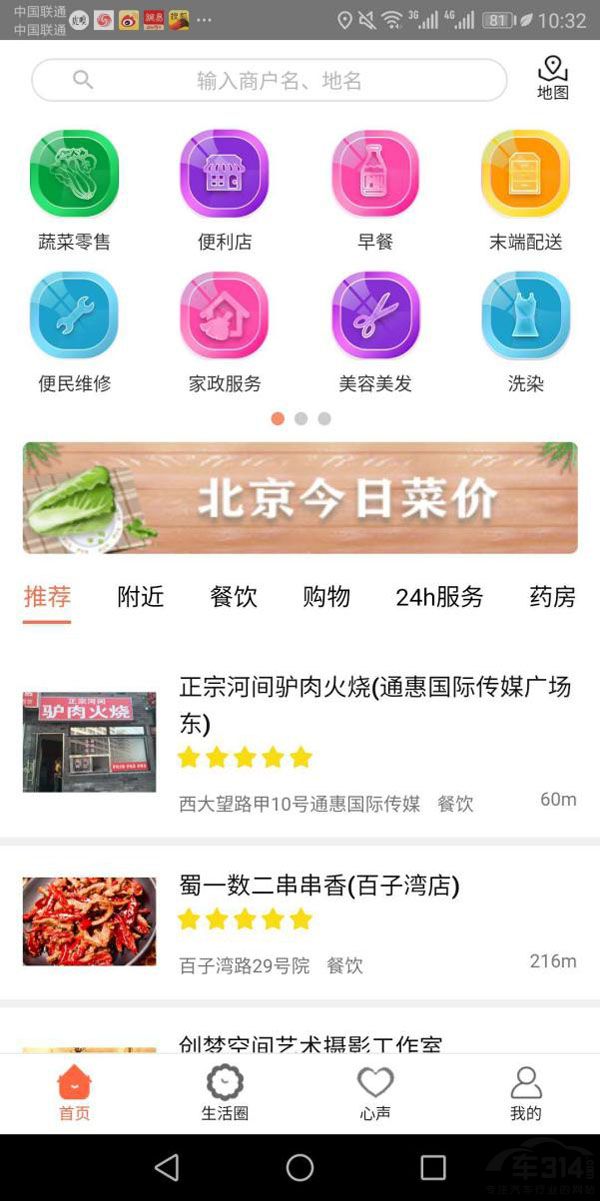Viewport: 600px width, 1201px height.
Task: Switch to the 餐饮 tab
Action: click(x=233, y=597)
